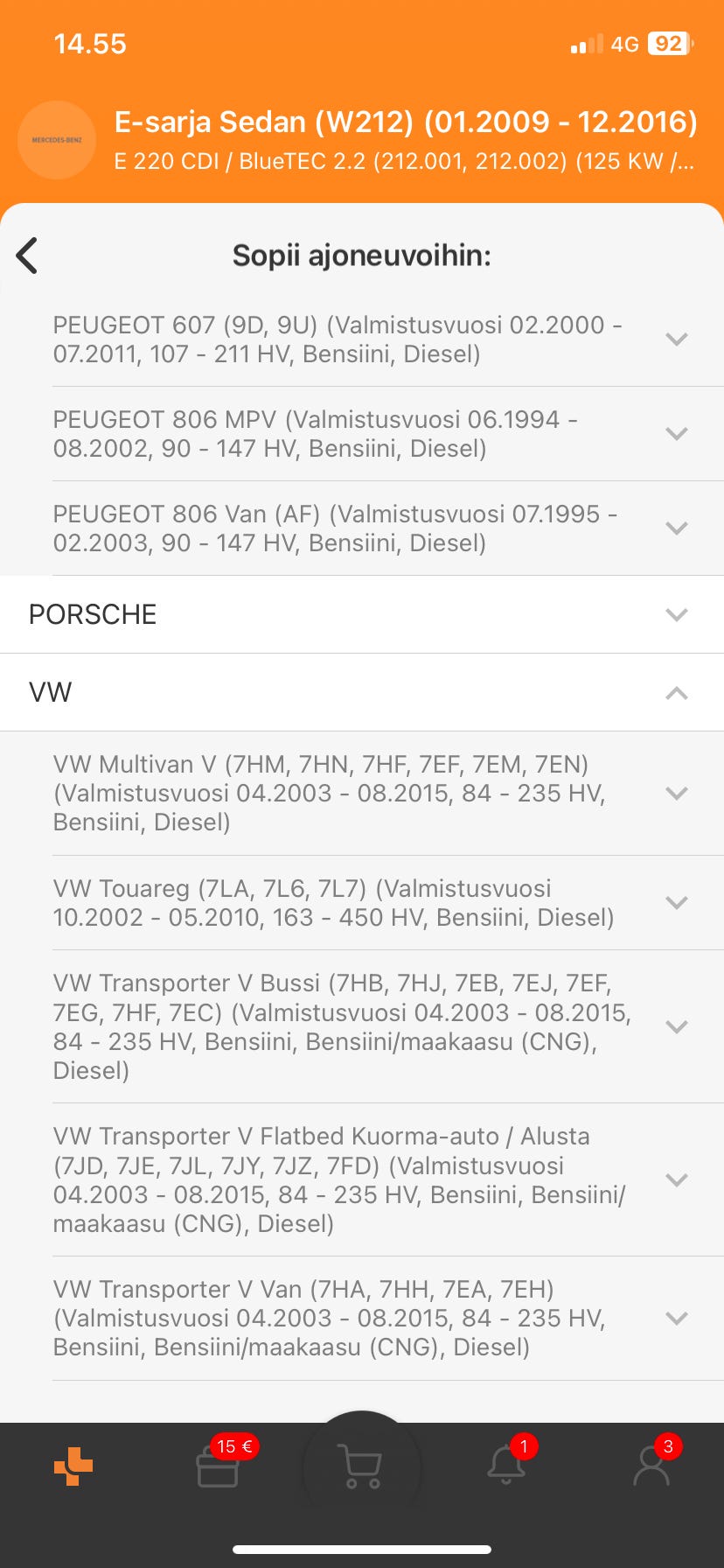The height and width of the screenshot is (1568, 724).
Task: Expand VW Transporter V Flatbed Kuorma-auto row
Action: pyautogui.click(x=676, y=1180)
